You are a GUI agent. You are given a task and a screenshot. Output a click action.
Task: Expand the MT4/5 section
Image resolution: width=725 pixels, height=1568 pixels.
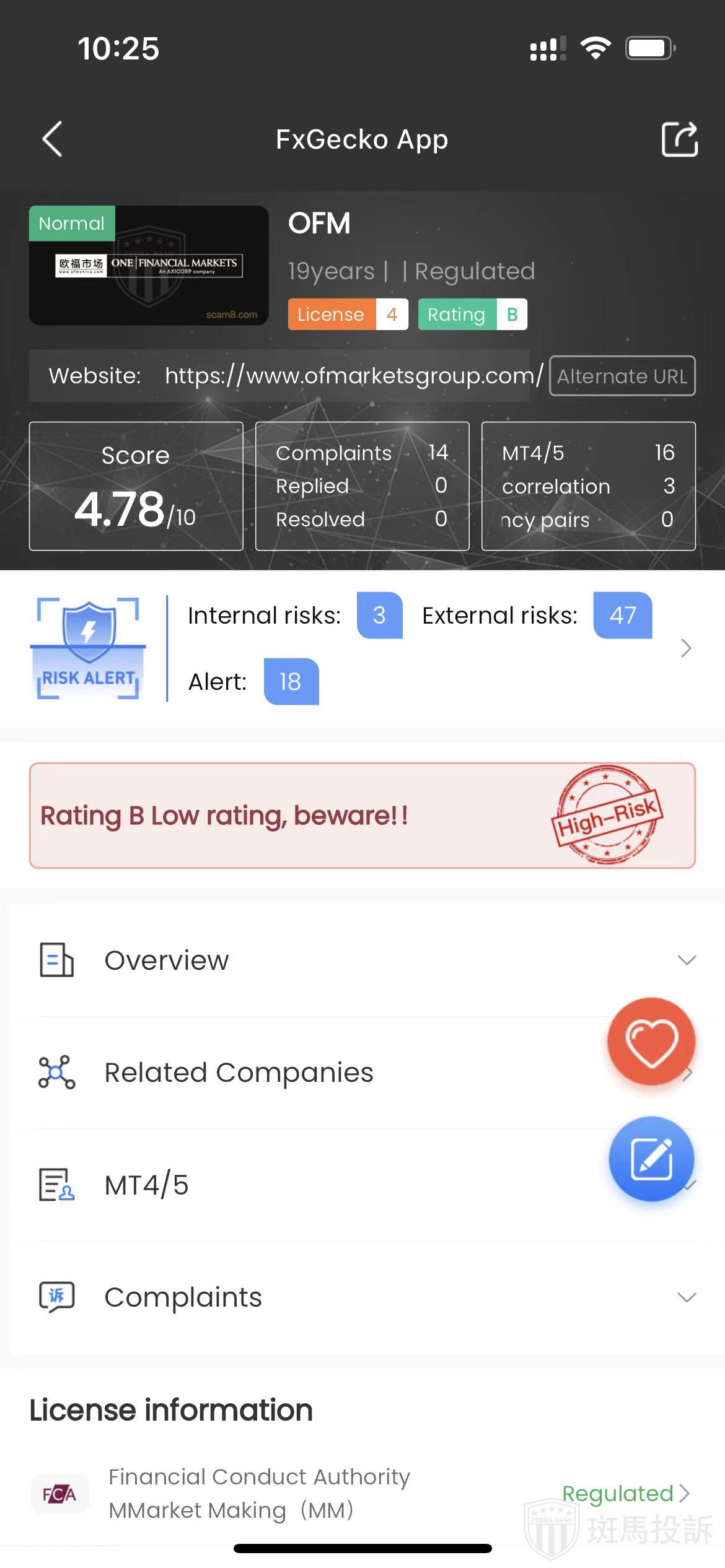click(x=310, y=1185)
